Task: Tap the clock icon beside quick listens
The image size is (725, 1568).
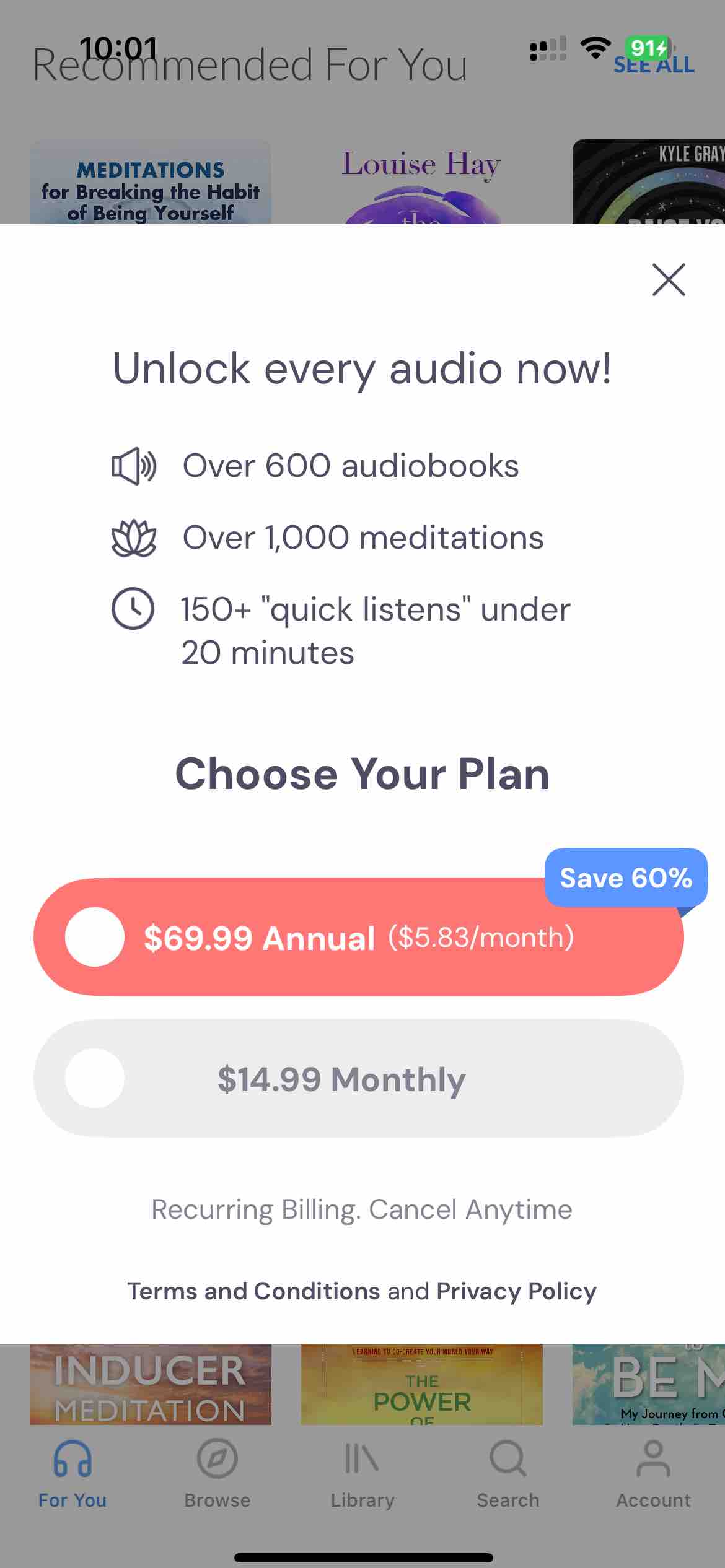Action: (x=133, y=608)
